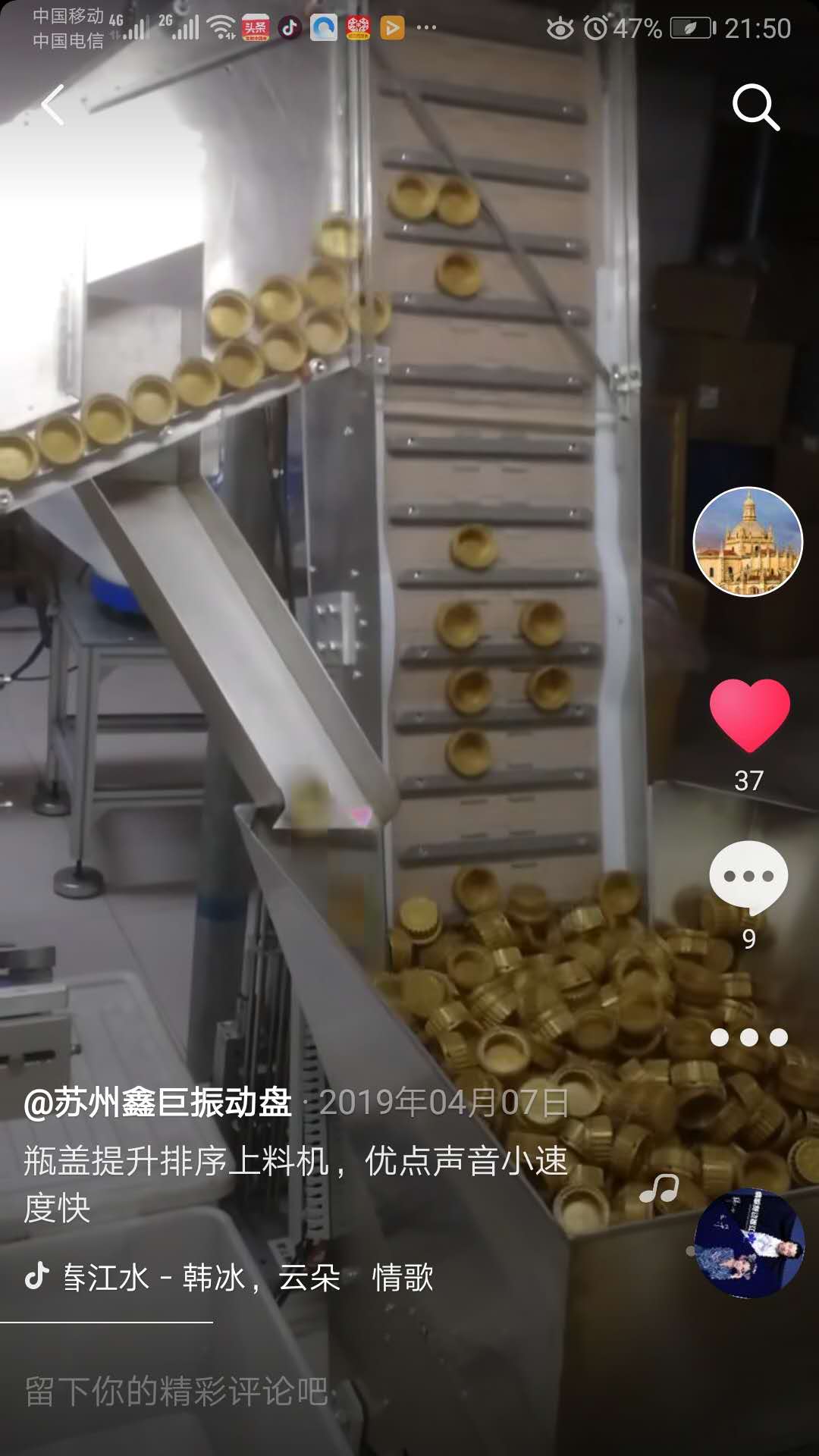Open the search magnifier icon
This screenshot has height=1456, width=819.
(x=755, y=107)
